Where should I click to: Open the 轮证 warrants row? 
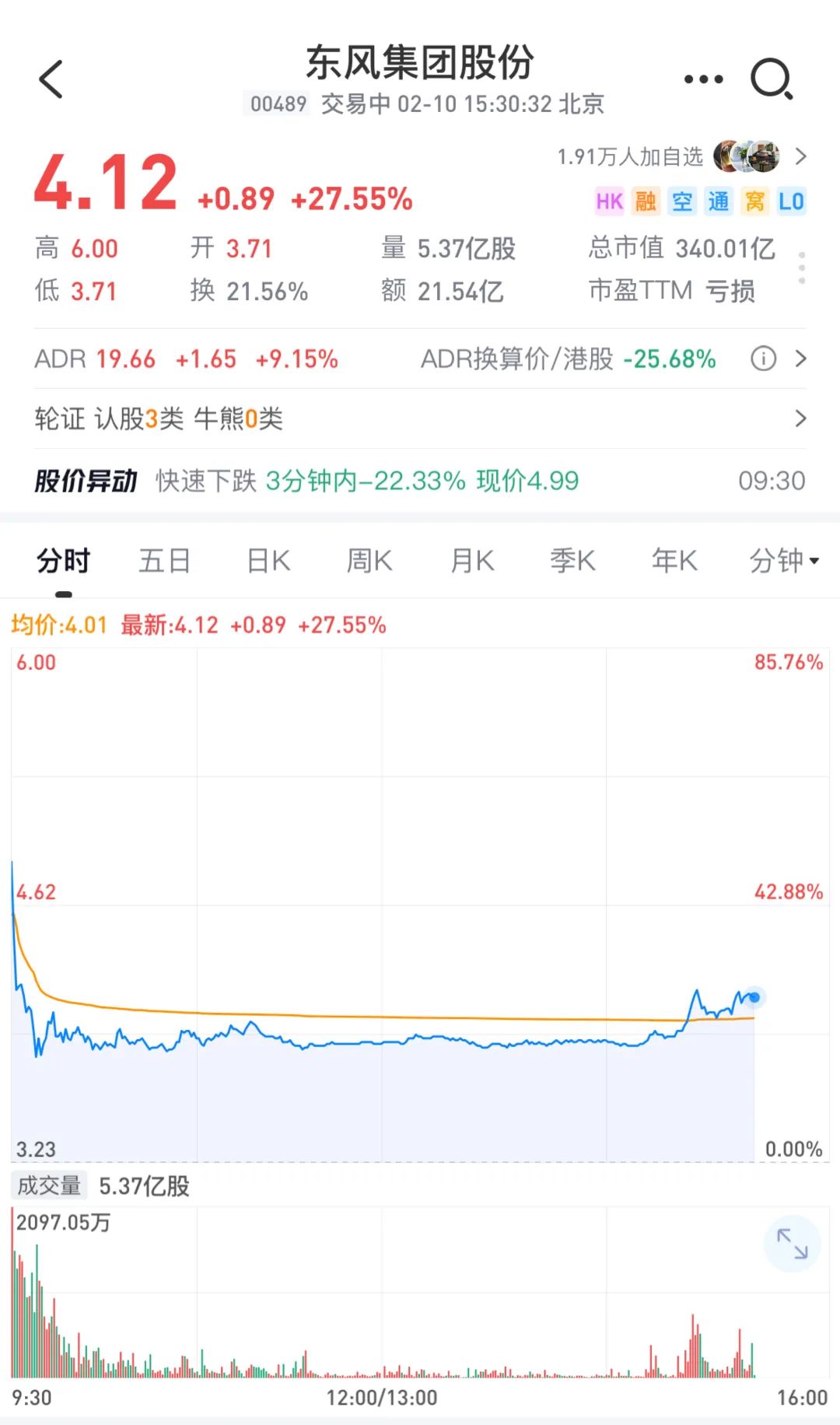(x=420, y=419)
